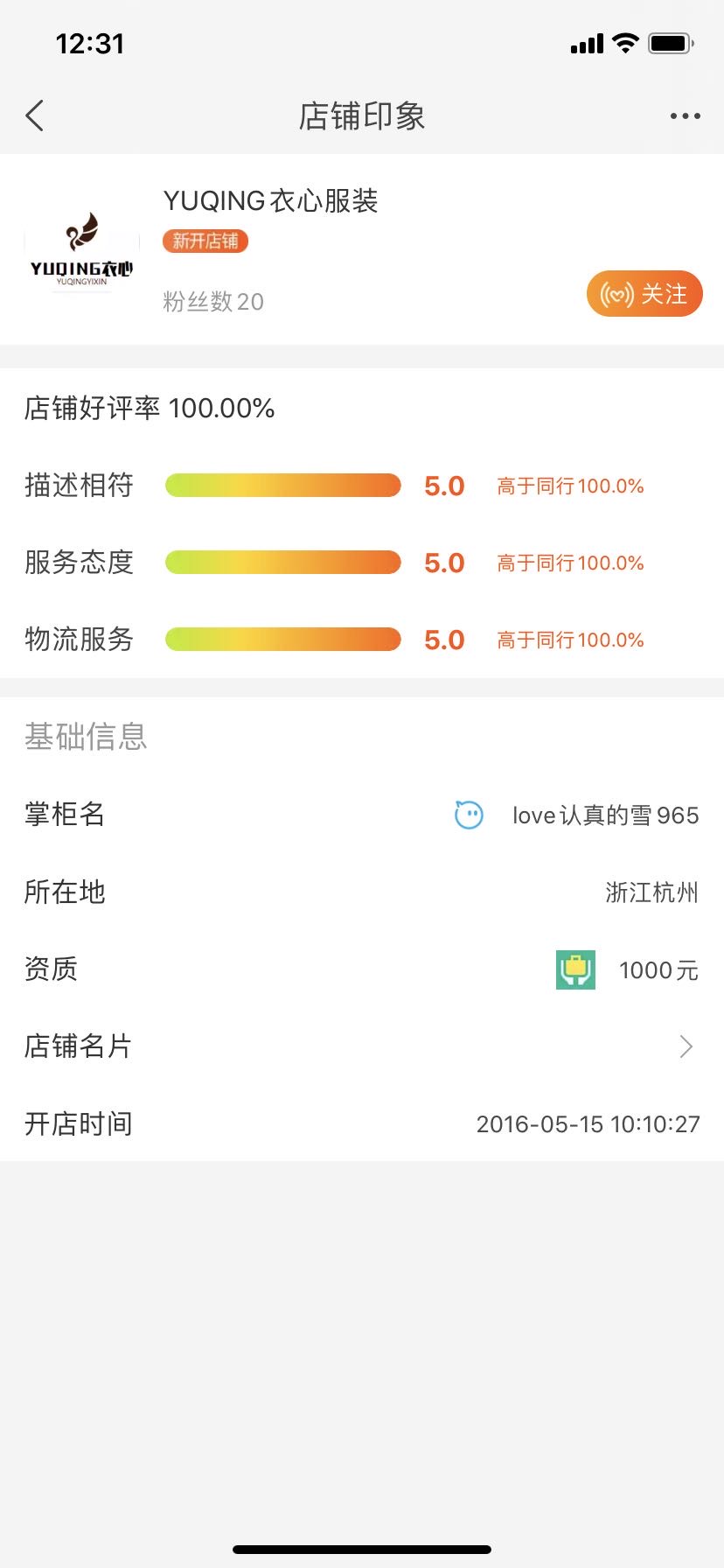Chat with the shopkeeper via the 掌柜名 icon
The height and width of the screenshot is (1568, 724).
(469, 815)
